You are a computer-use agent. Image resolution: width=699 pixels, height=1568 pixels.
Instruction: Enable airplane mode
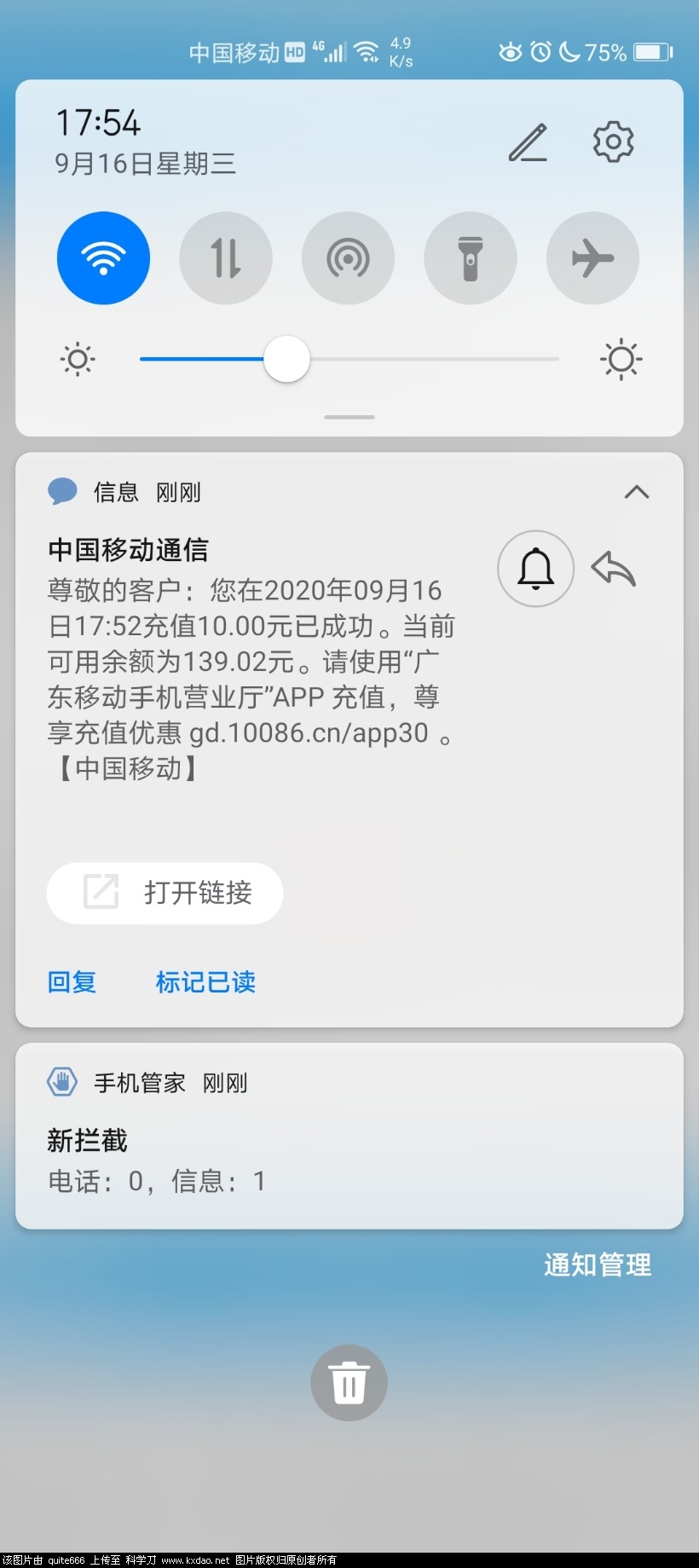click(x=592, y=257)
